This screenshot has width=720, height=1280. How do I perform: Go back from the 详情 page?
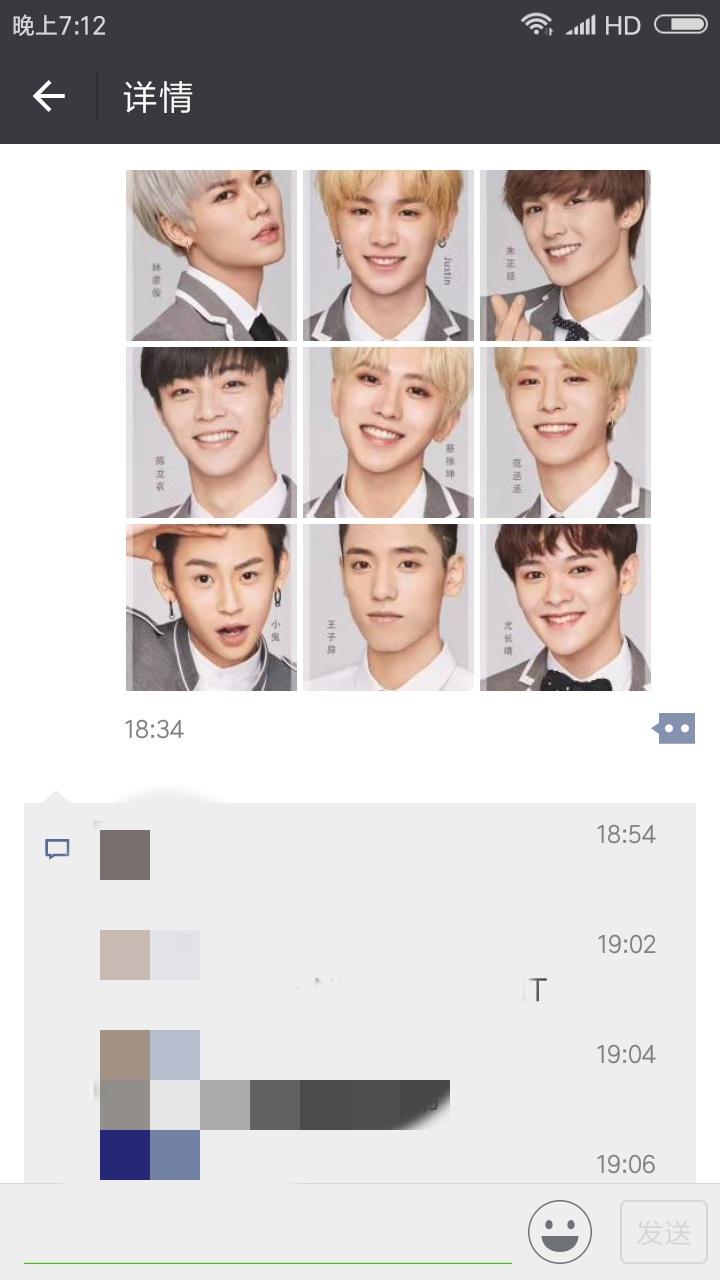[x=48, y=96]
